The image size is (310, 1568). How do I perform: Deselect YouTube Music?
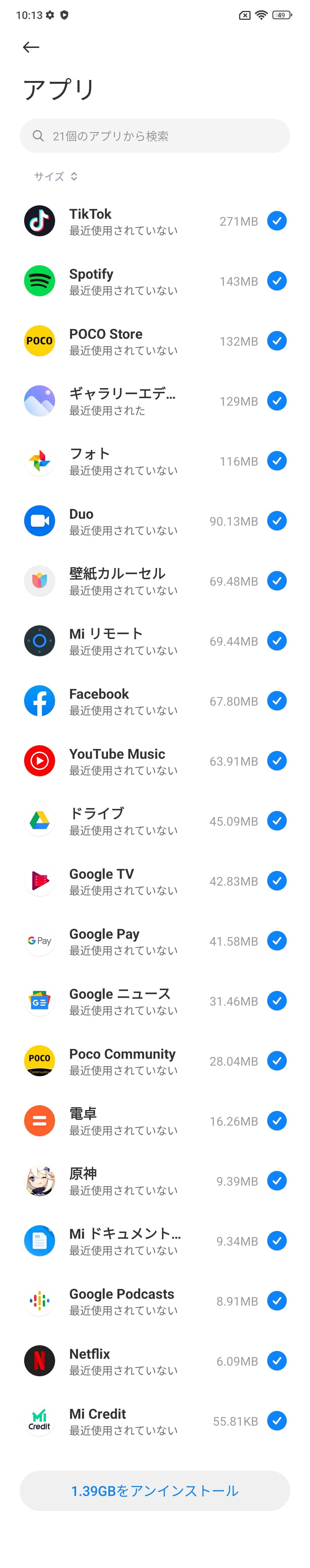coord(276,761)
